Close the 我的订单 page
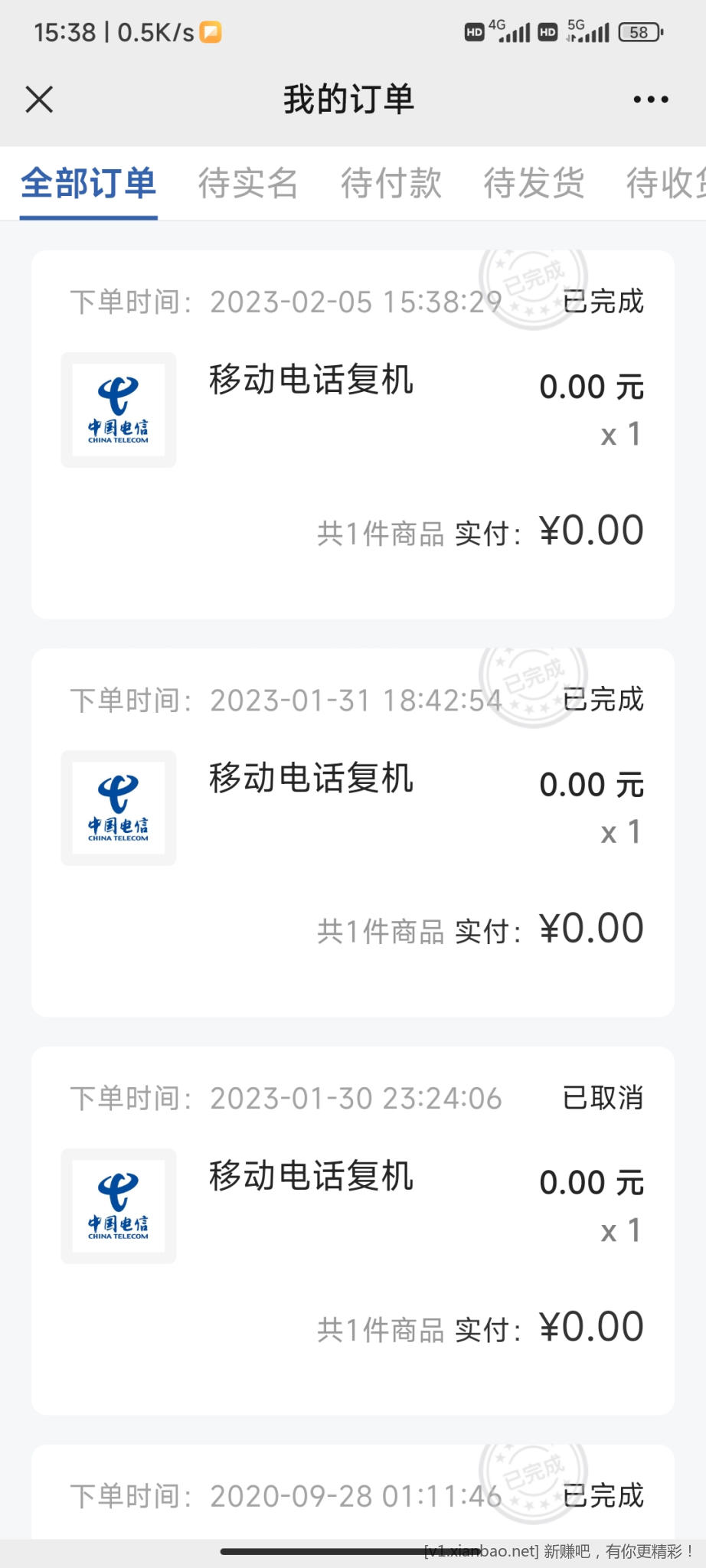Screen dimensions: 706x1568 (39, 100)
